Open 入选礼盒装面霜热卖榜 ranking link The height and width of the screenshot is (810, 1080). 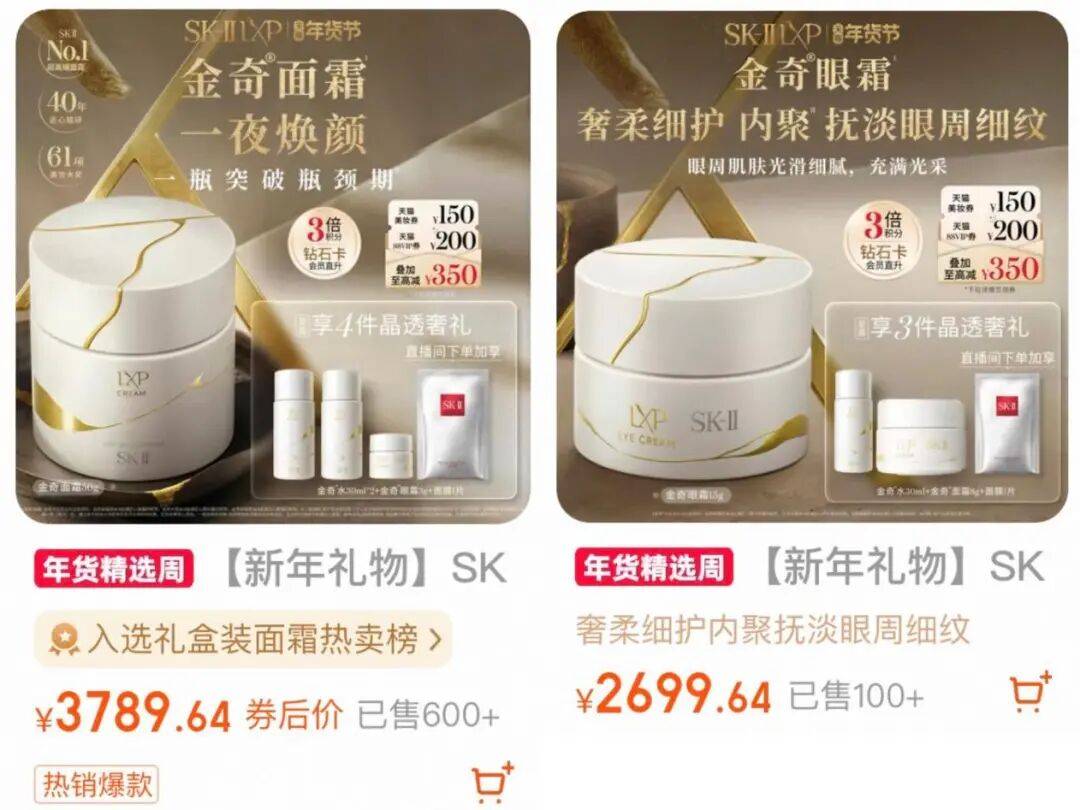coord(243,639)
